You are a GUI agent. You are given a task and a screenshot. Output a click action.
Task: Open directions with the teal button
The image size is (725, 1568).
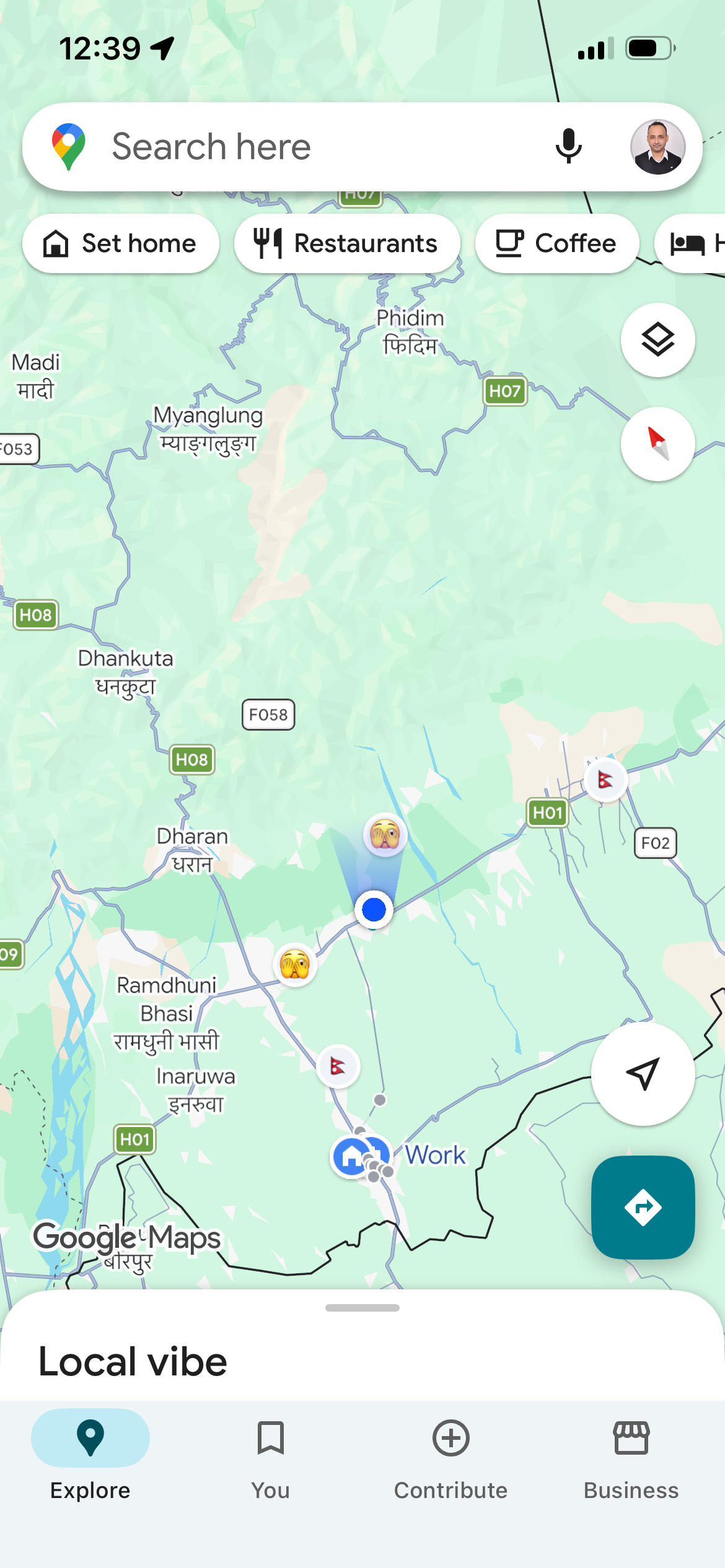click(x=643, y=1207)
